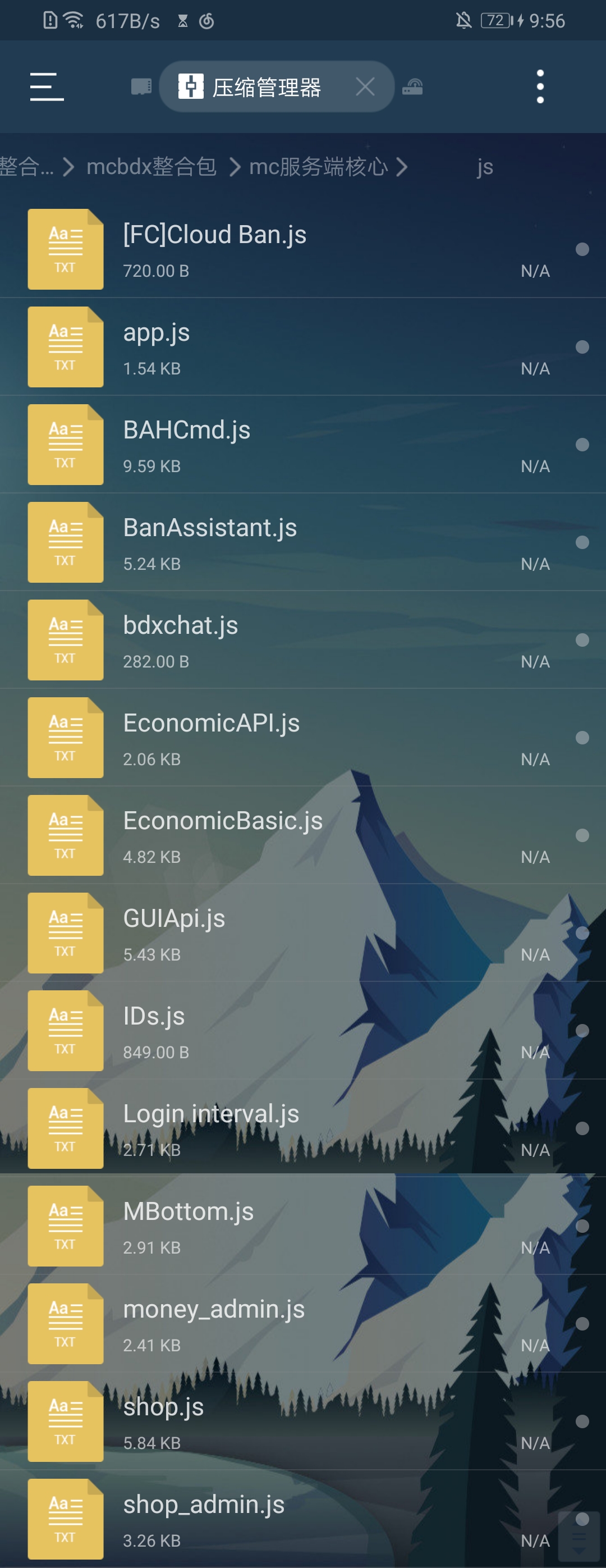Select shop.js via its round checkbox
The image size is (606, 1568).
pyautogui.click(x=582, y=1421)
